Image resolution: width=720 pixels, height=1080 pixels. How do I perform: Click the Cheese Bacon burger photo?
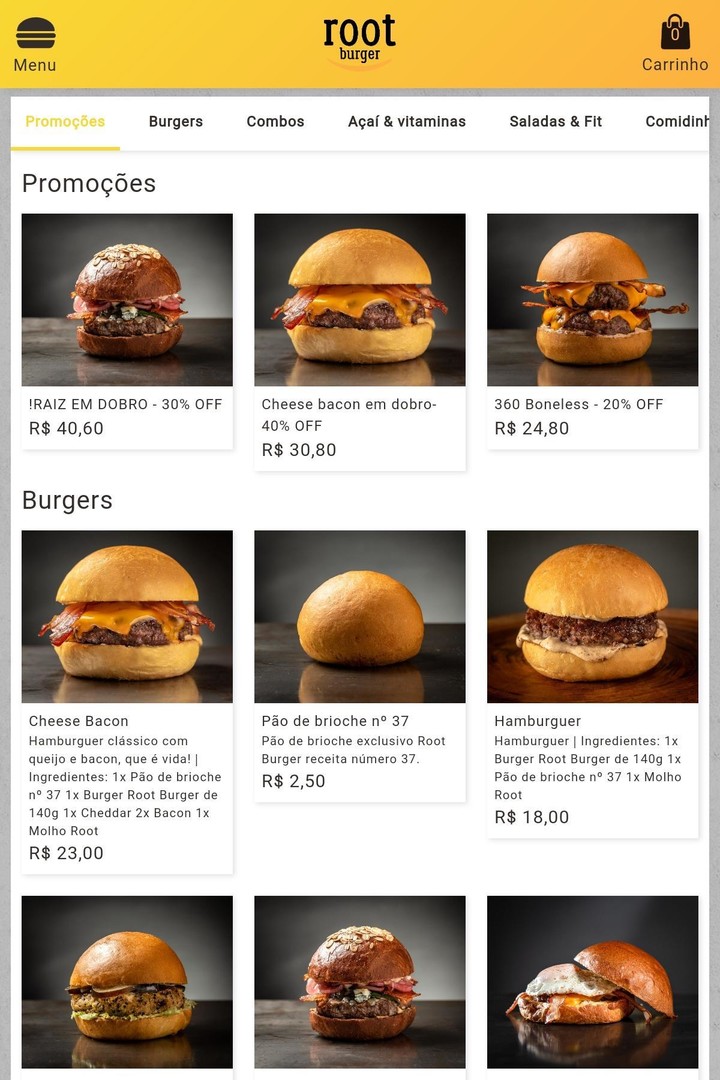click(x=126, y=617)
